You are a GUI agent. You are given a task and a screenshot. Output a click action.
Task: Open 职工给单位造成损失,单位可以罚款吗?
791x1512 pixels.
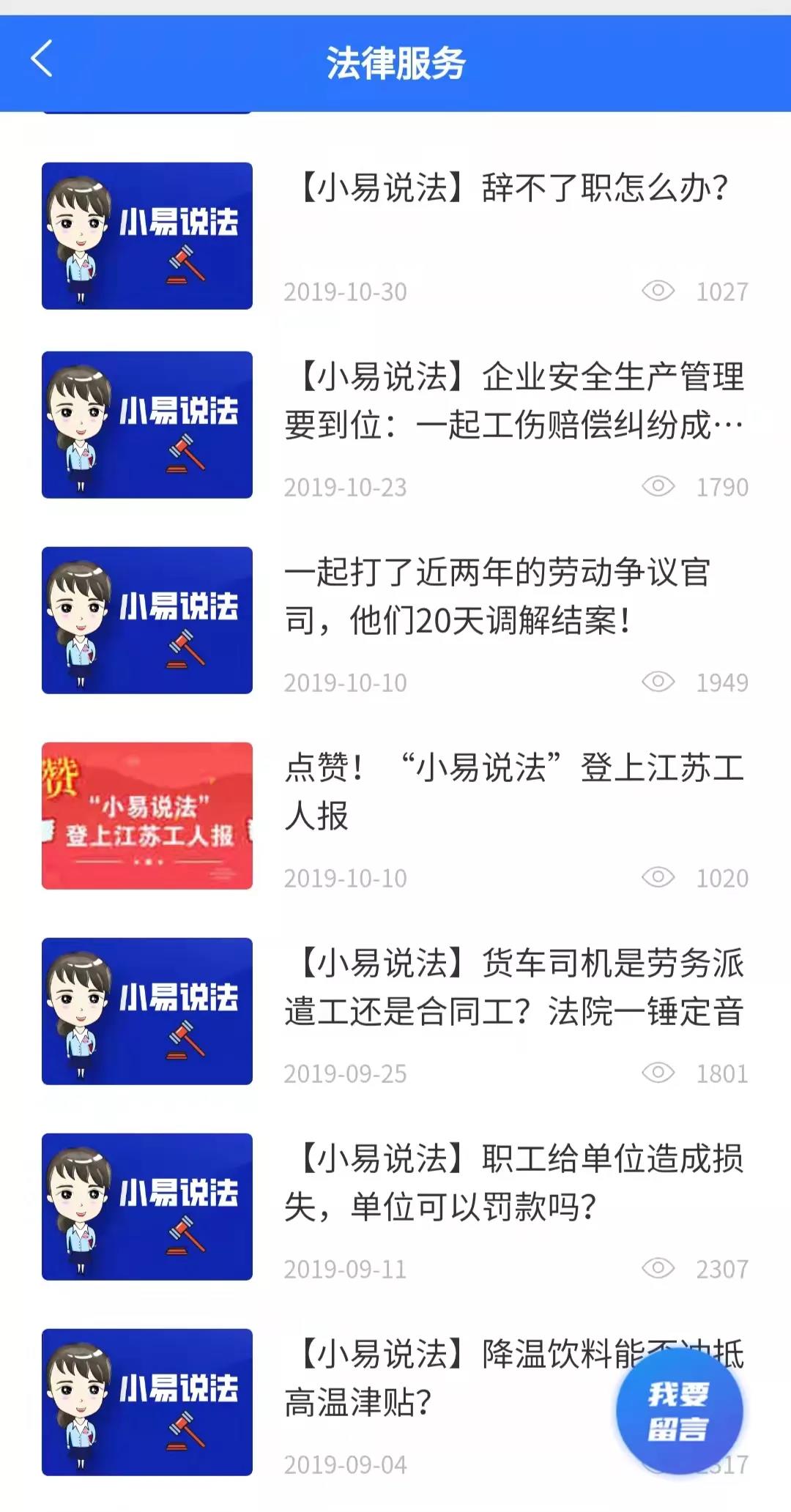click(513, 1183)
